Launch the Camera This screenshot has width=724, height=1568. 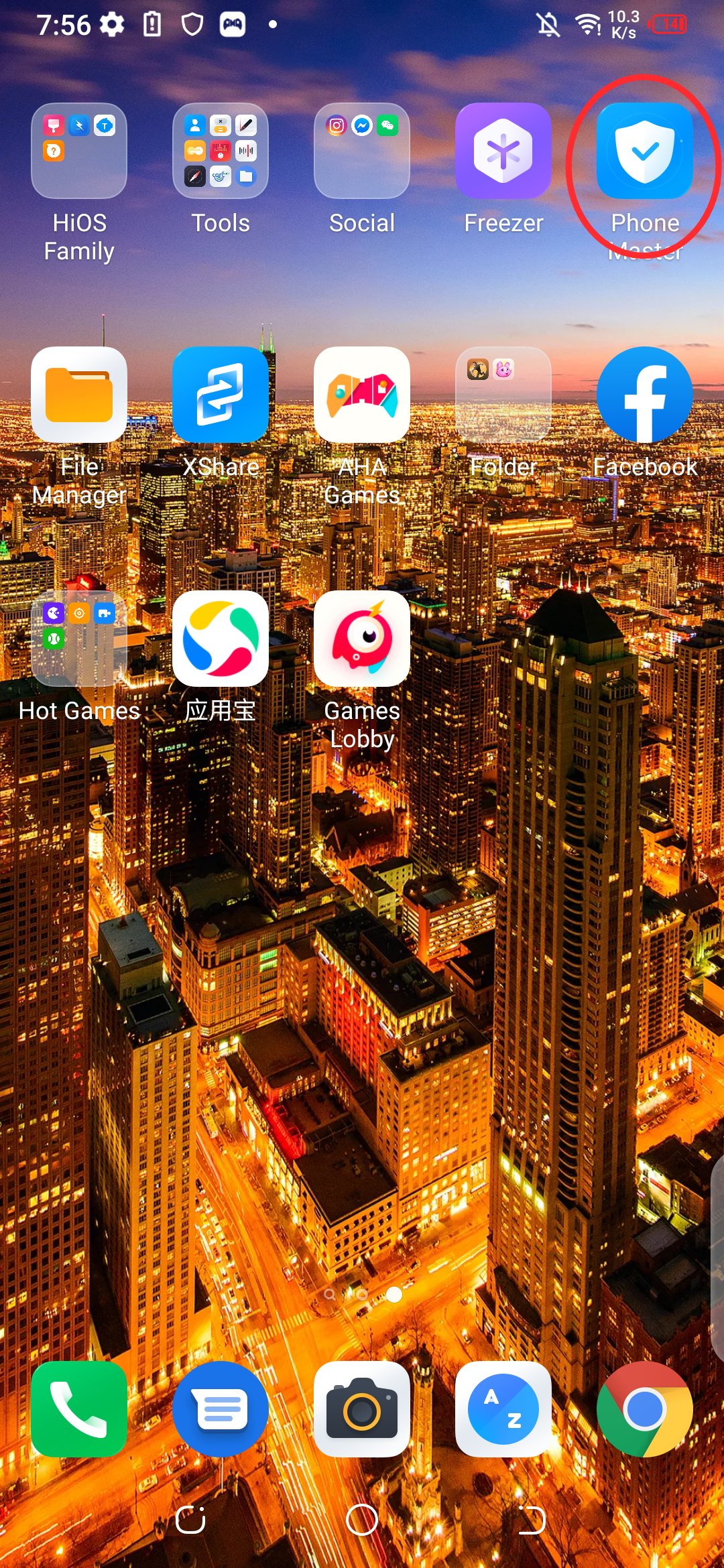[362, 1409]
